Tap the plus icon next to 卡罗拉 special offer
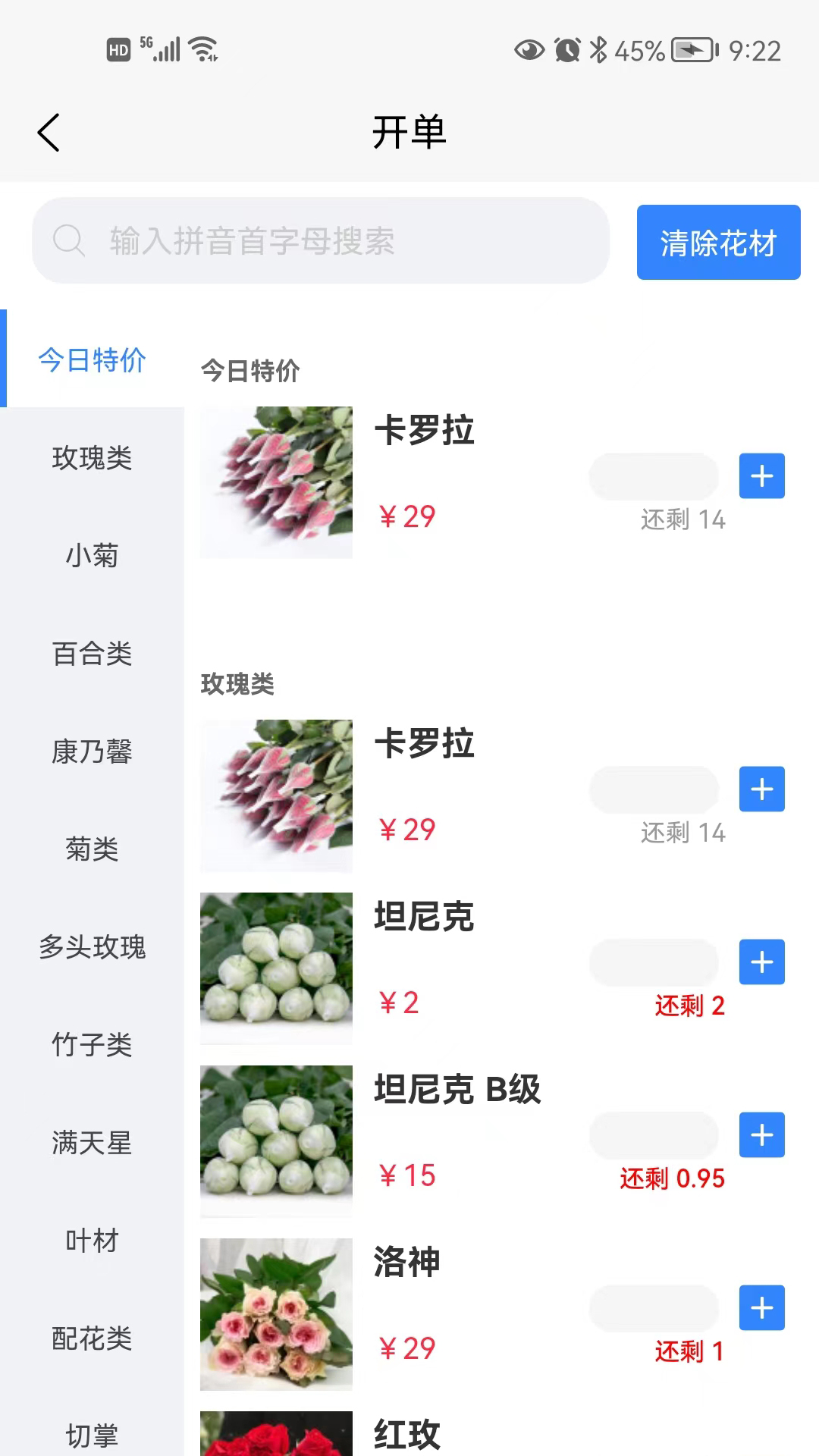 tap(761, 475)
